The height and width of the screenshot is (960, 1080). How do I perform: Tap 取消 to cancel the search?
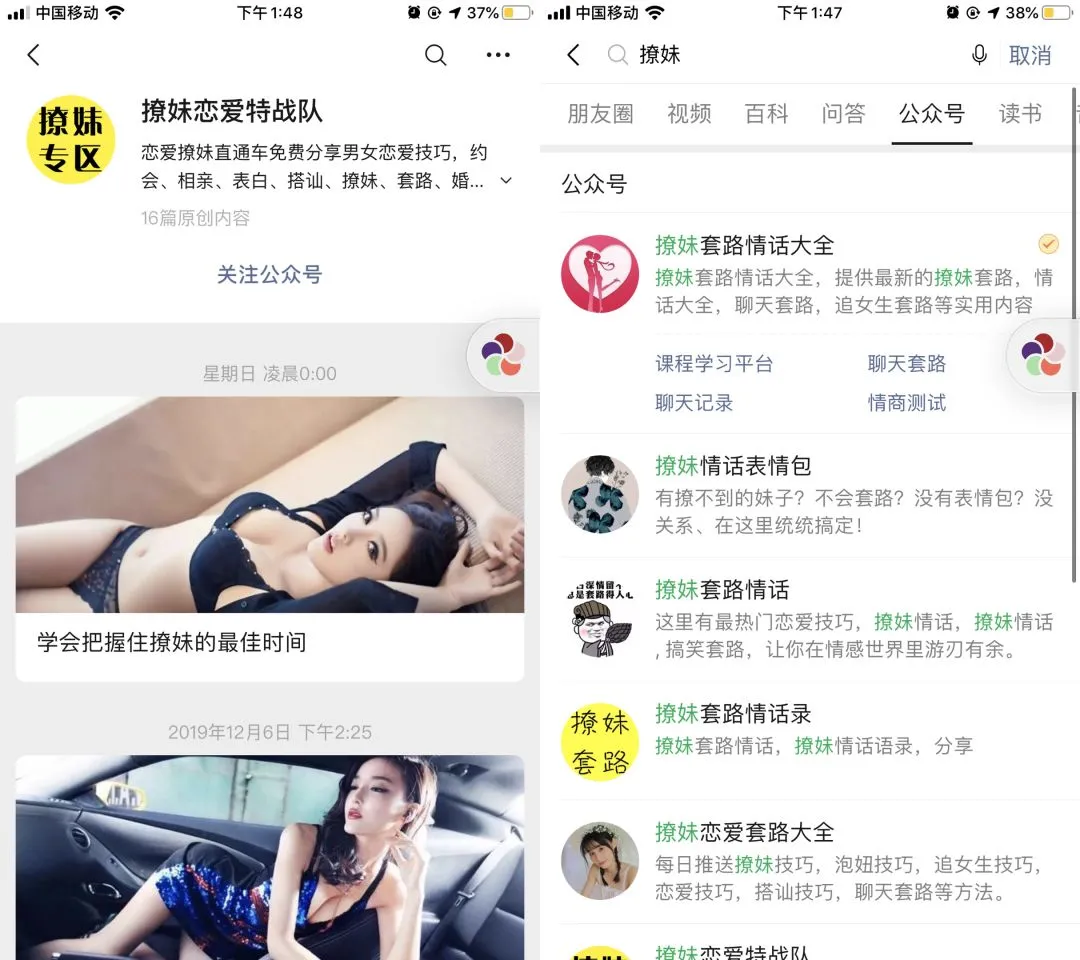pos(1029,56)
